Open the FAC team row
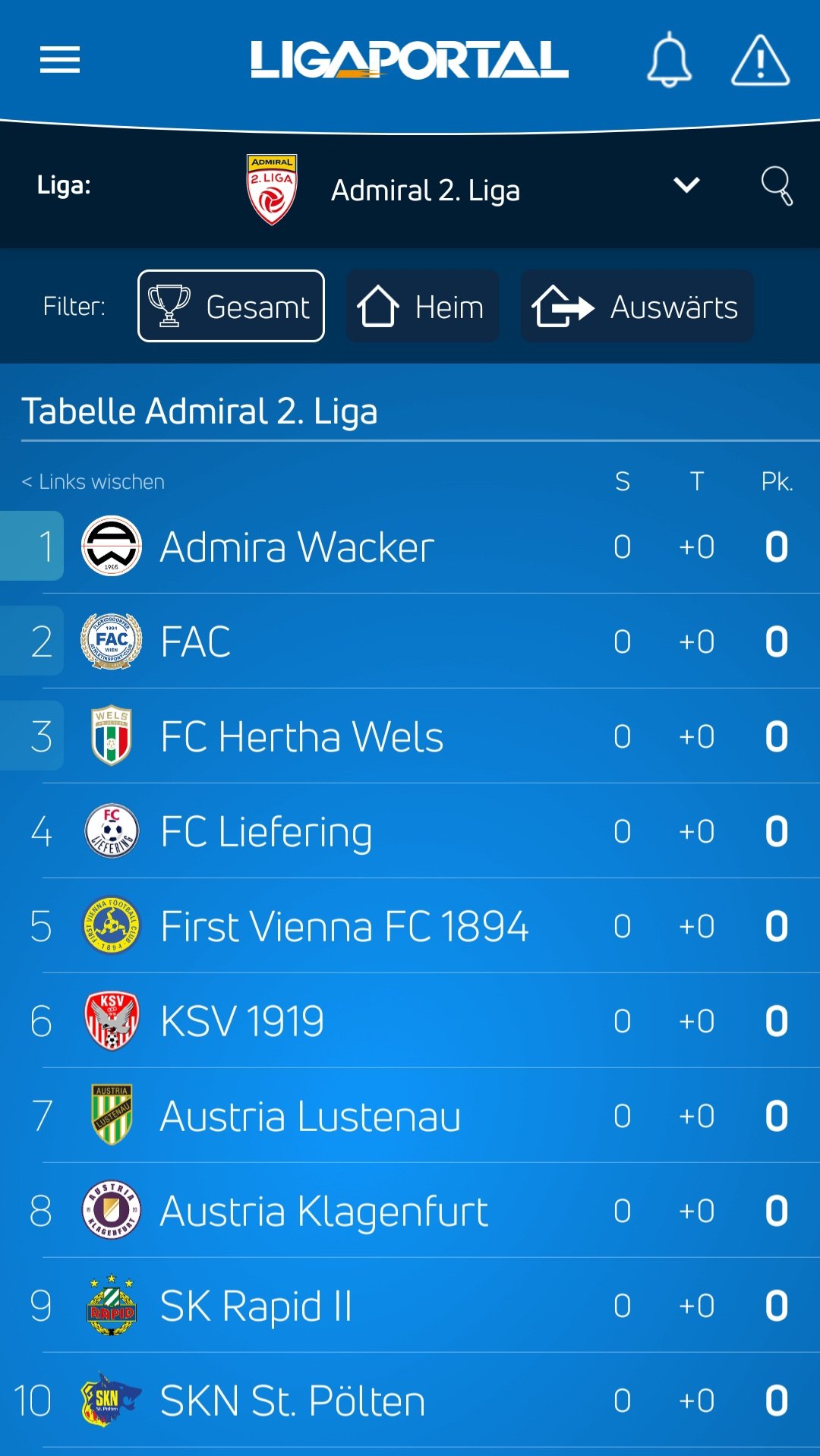 [410, 641]
